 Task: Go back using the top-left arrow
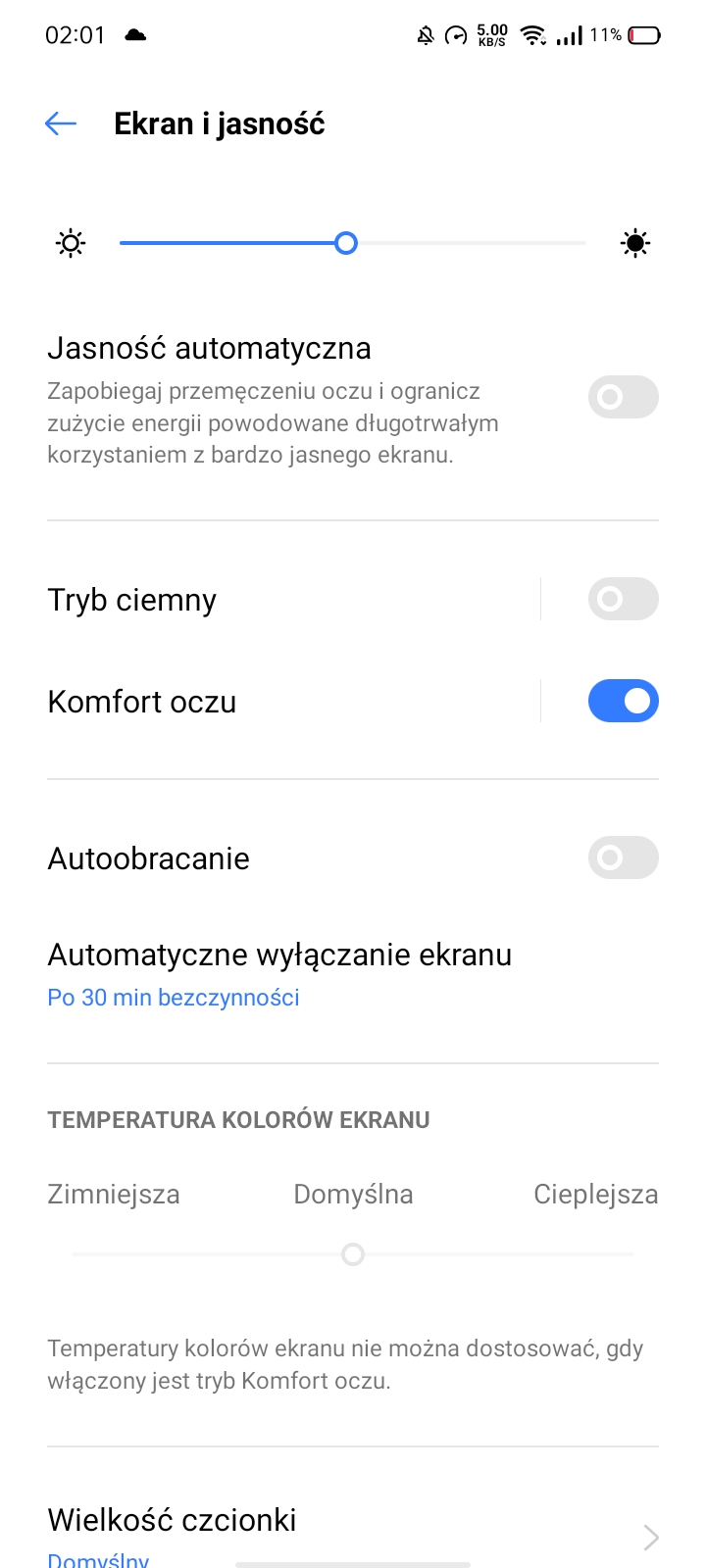pos(61,123)
